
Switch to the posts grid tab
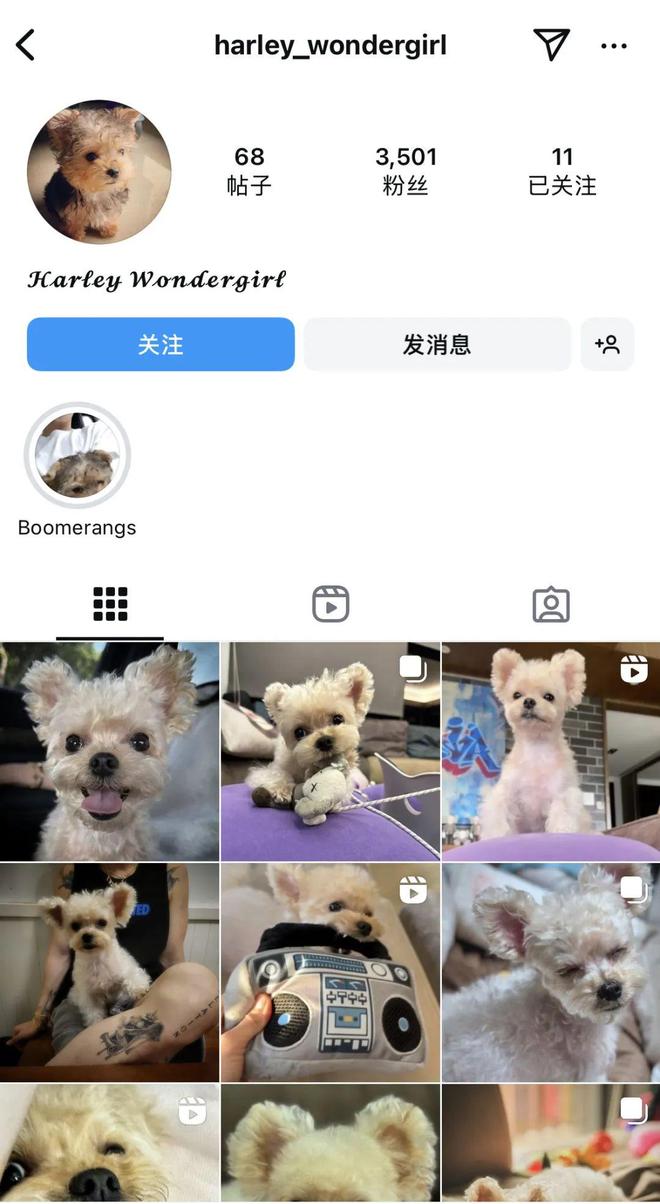[x=110, y=604]
